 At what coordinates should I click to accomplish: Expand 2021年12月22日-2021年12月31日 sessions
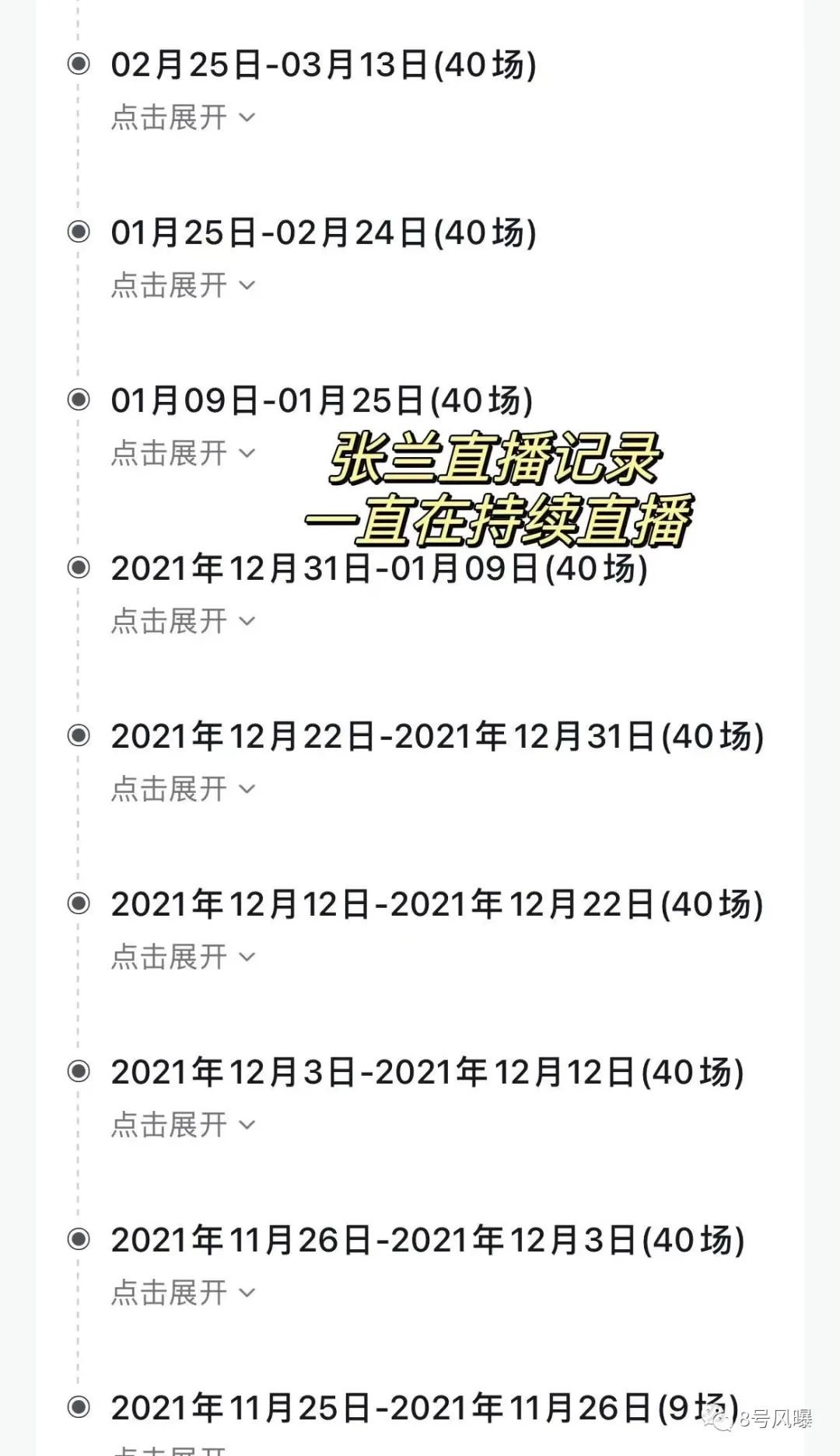[x=182, y=789]
